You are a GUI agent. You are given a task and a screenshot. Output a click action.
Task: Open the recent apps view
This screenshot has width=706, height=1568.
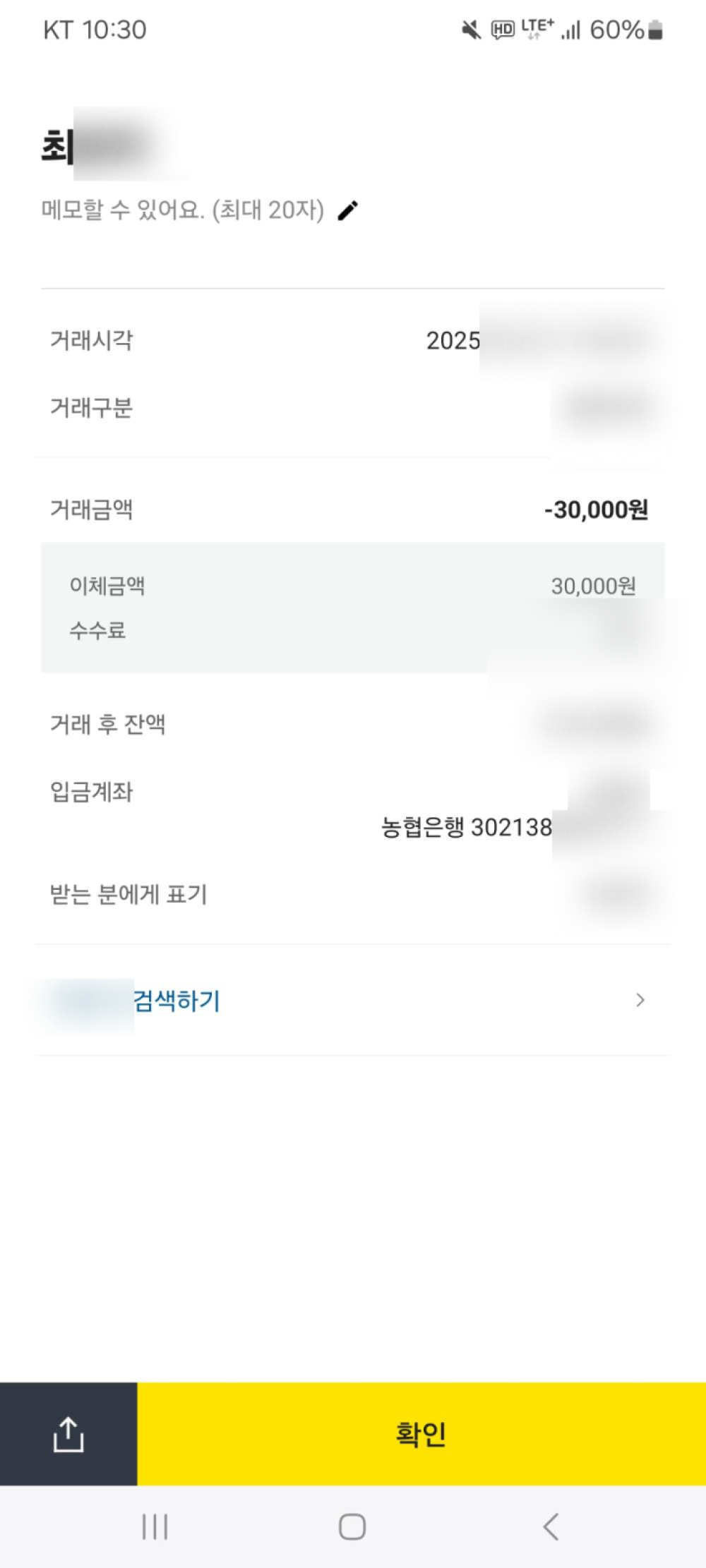[155, 1526]
